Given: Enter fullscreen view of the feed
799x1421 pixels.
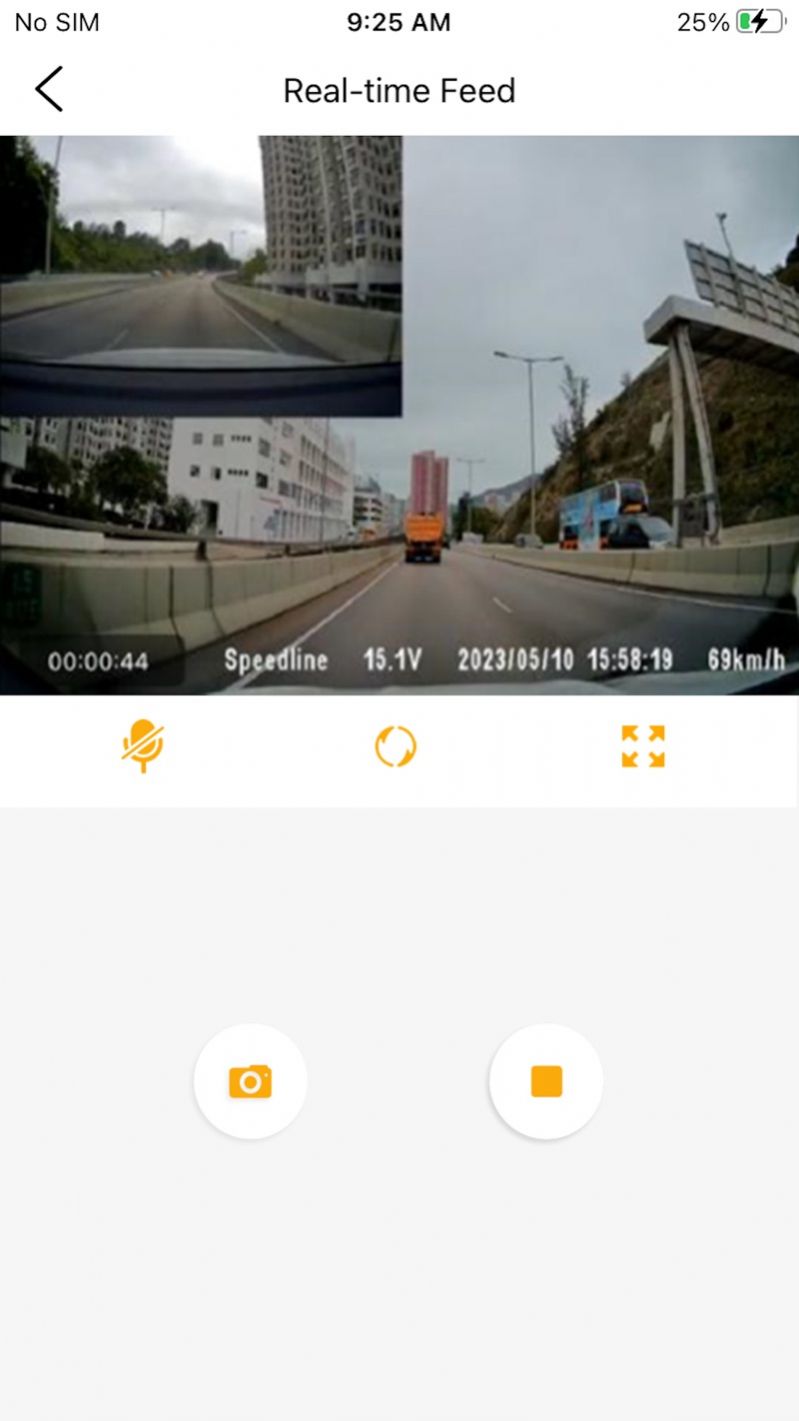Looking at the screenshot, I should pyautogui.click(x=643, y=745).
